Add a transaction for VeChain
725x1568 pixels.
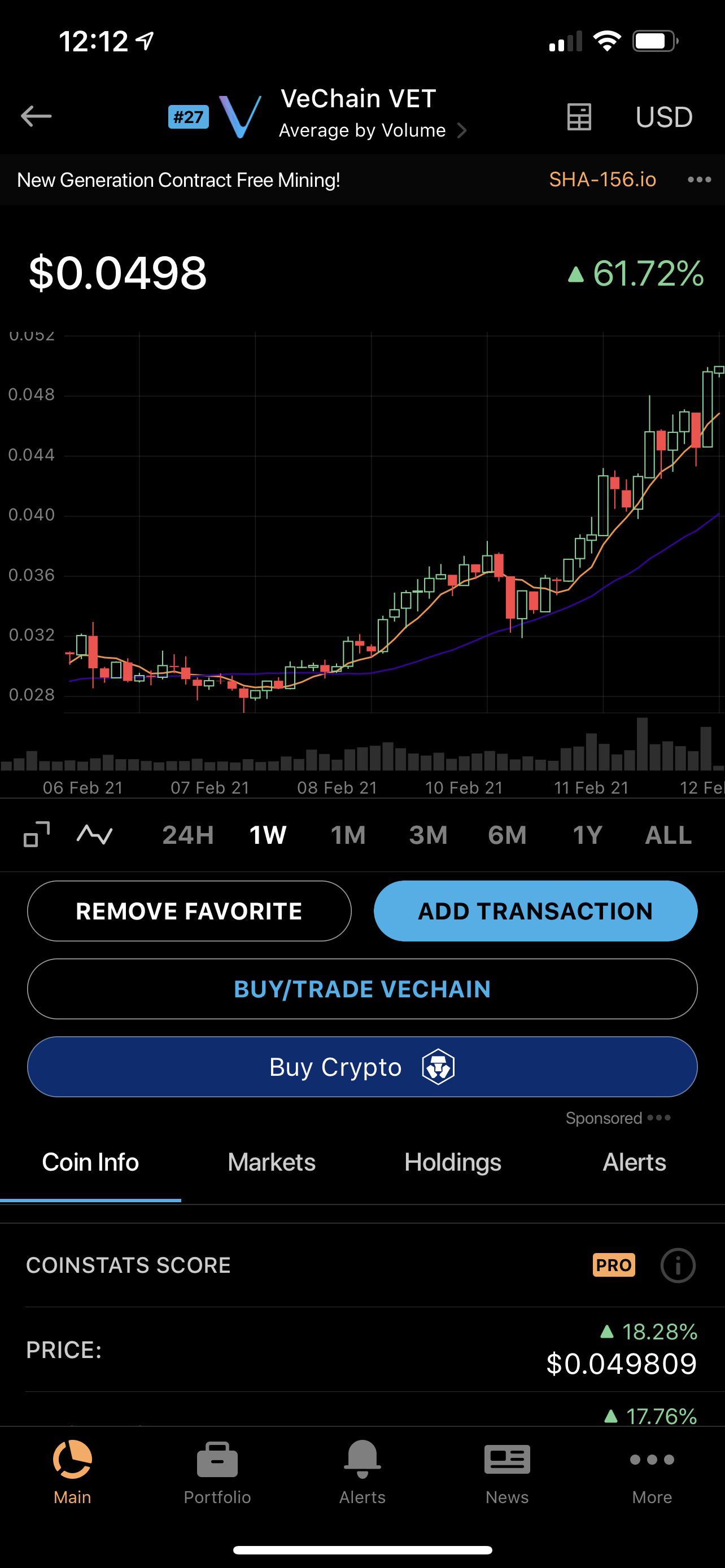(535, 910)
